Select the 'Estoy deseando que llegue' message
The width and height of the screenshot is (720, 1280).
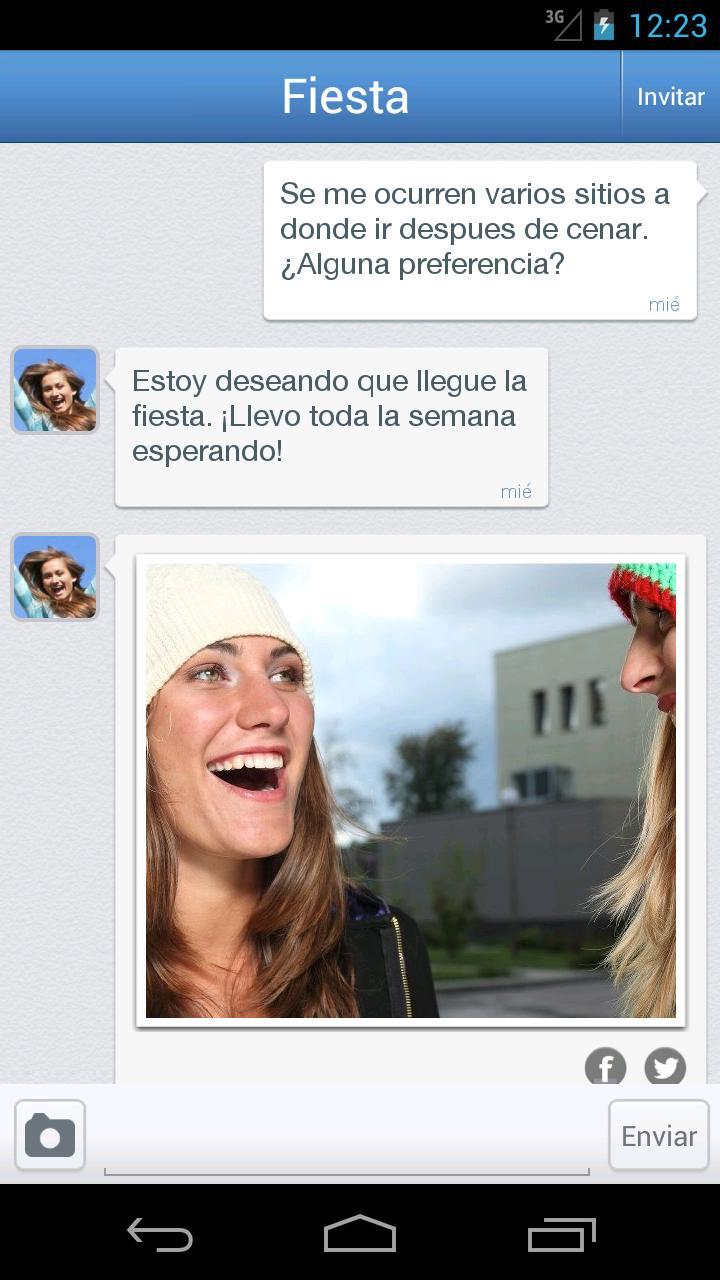[x=330, y=415]
